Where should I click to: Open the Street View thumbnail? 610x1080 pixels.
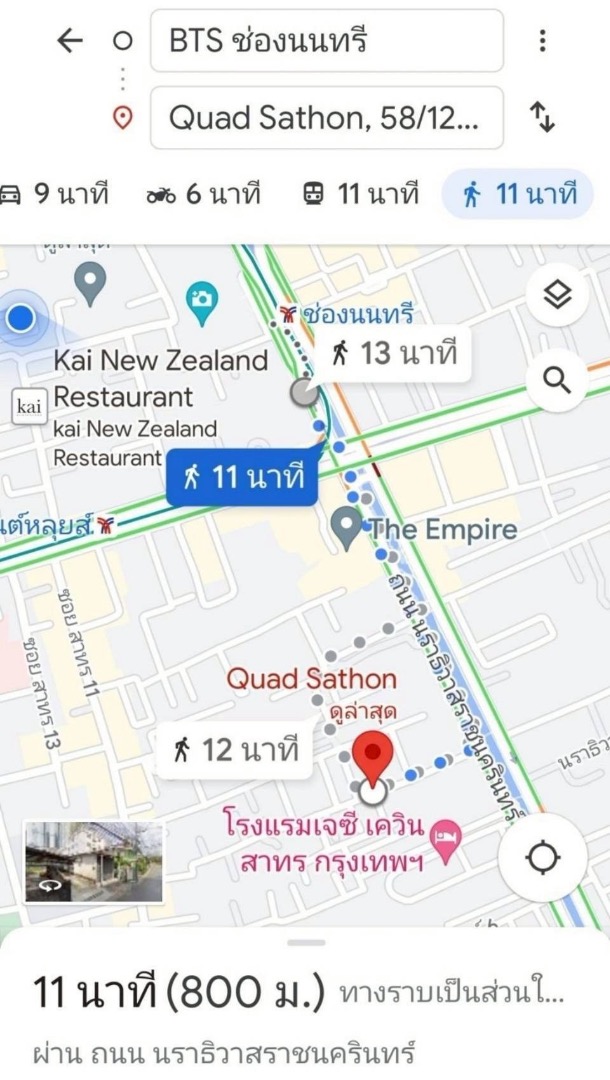click(x=94, y=862)
